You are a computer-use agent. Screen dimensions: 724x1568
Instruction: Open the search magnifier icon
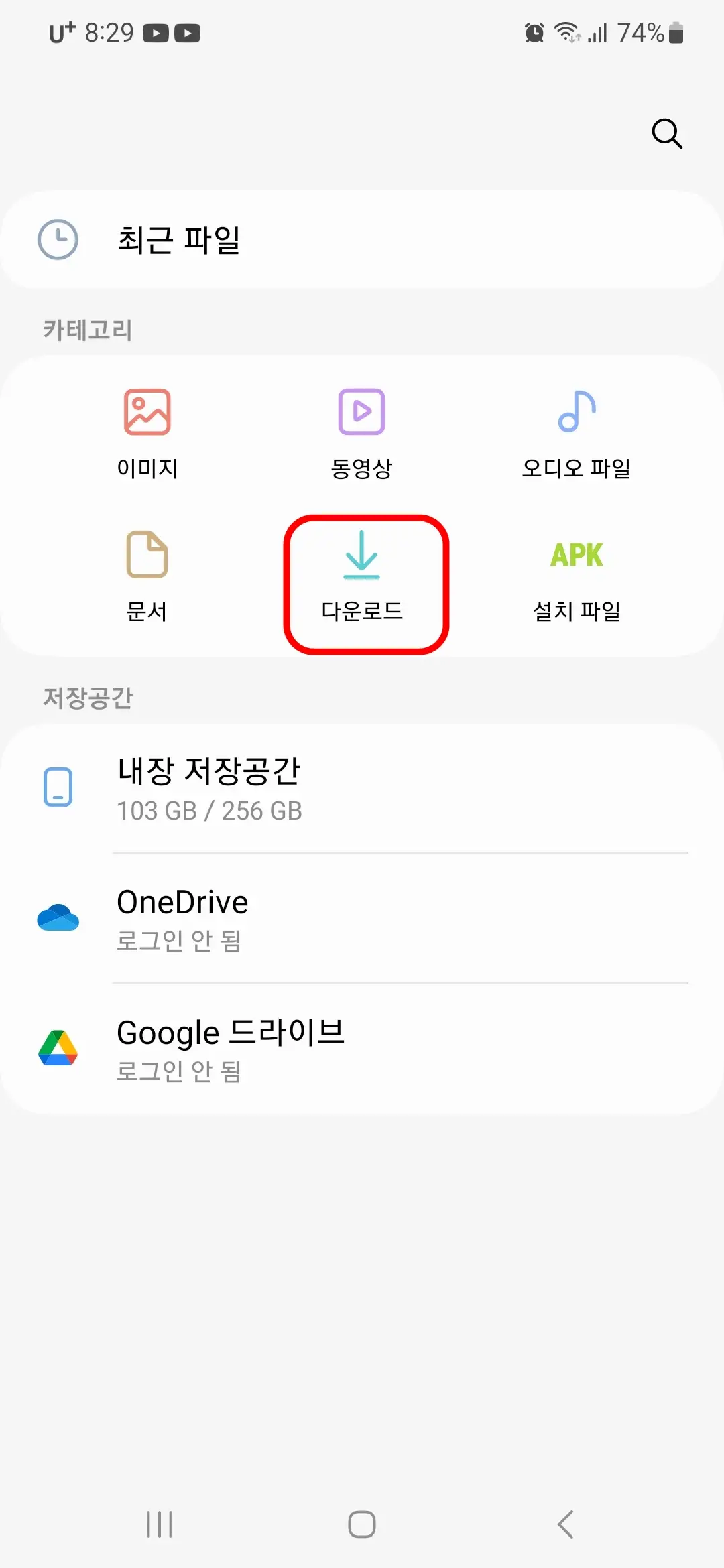click(x=666, y=133)
